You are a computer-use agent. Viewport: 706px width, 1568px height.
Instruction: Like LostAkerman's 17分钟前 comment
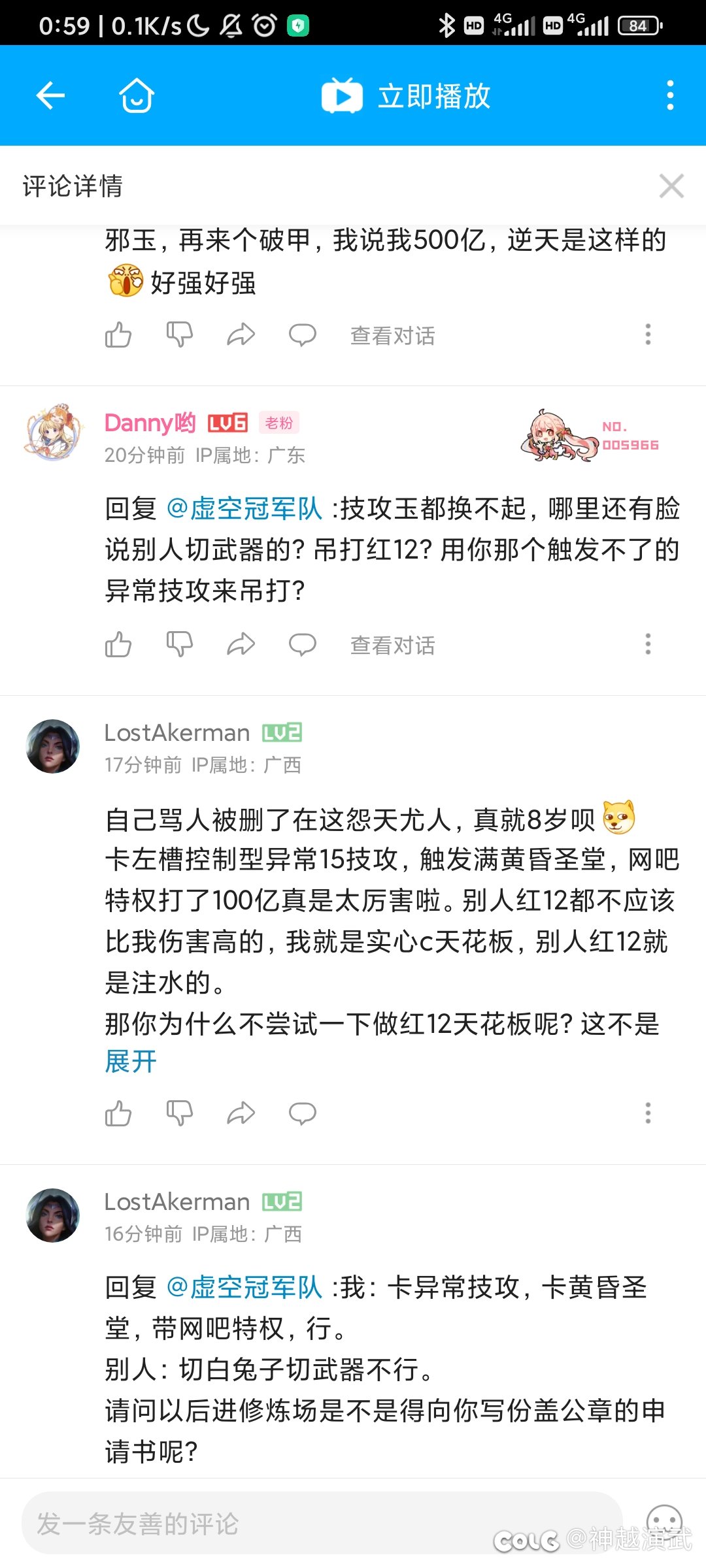coord(118,1113)
